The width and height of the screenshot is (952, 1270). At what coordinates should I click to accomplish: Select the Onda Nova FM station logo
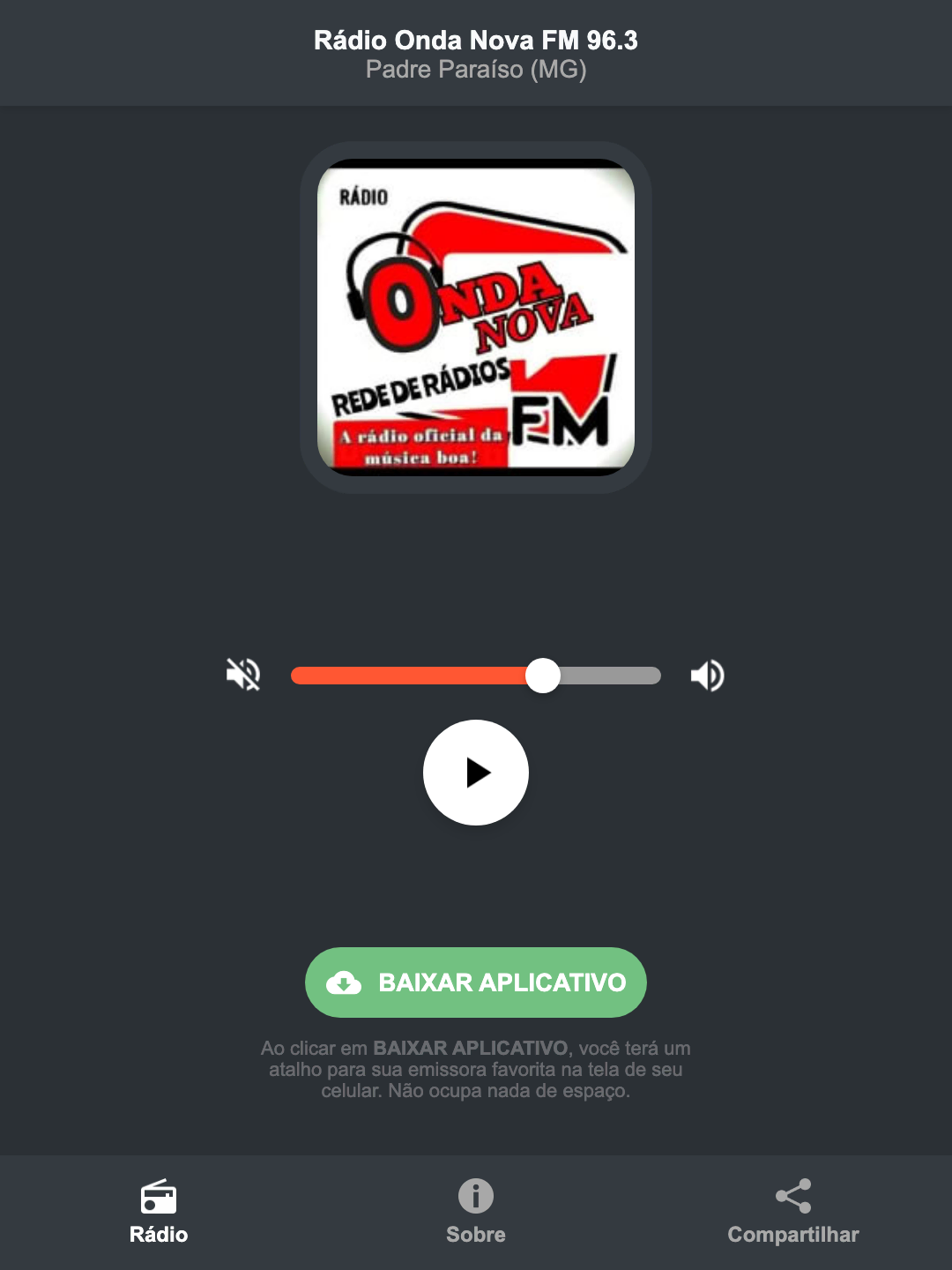475,319
